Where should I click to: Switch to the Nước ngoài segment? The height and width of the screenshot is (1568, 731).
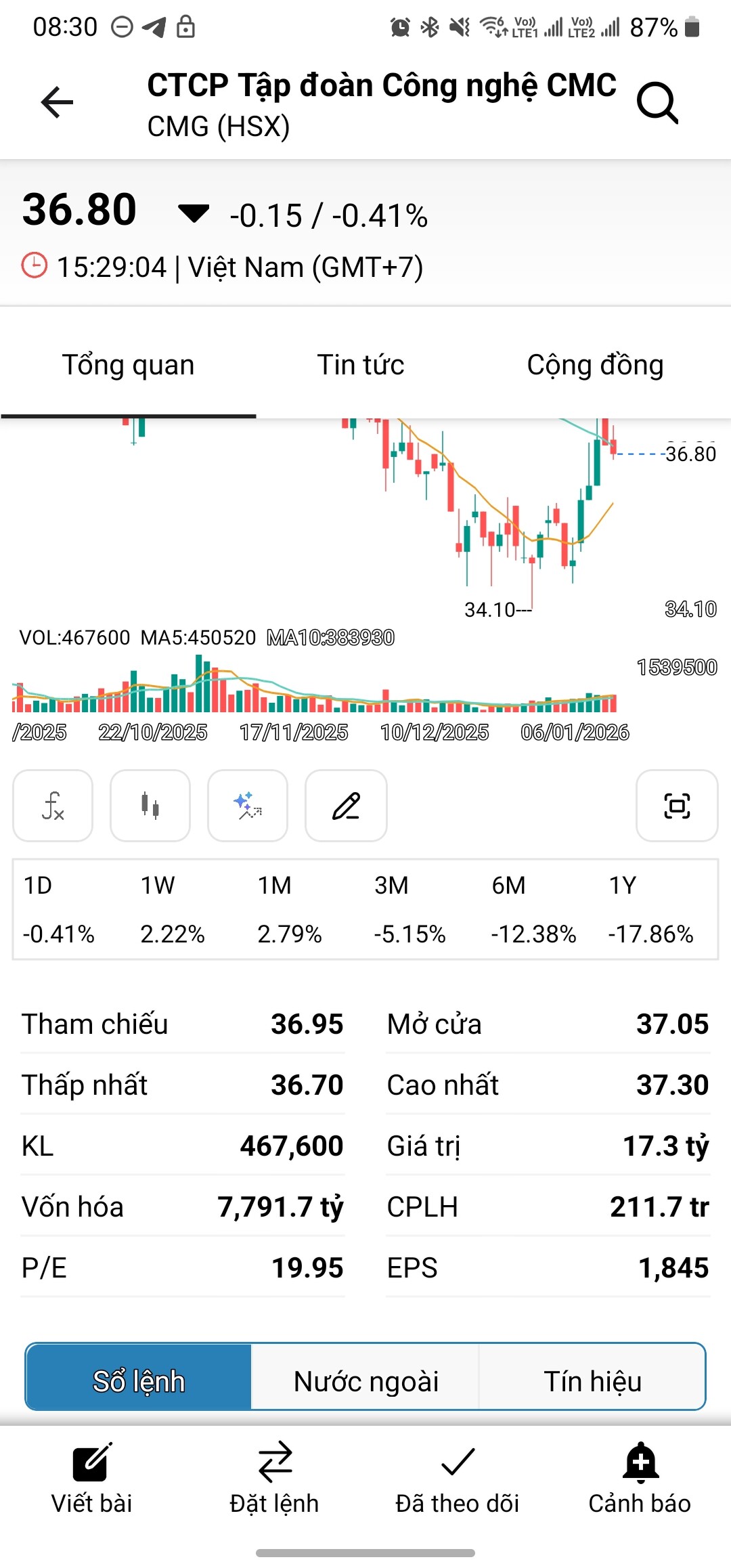pos(365,1381)
